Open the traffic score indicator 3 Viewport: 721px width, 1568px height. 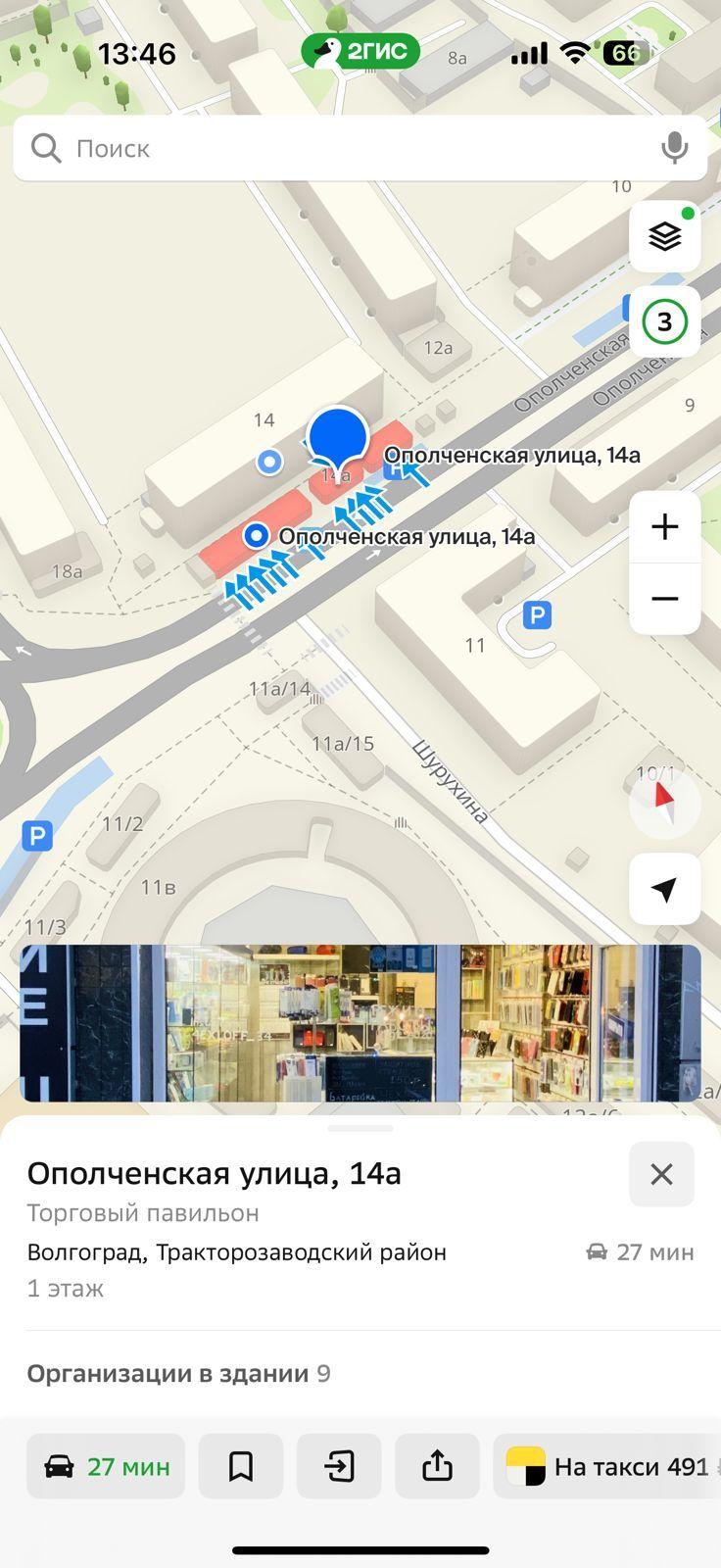pyautogui.click(x=665, y=321)
